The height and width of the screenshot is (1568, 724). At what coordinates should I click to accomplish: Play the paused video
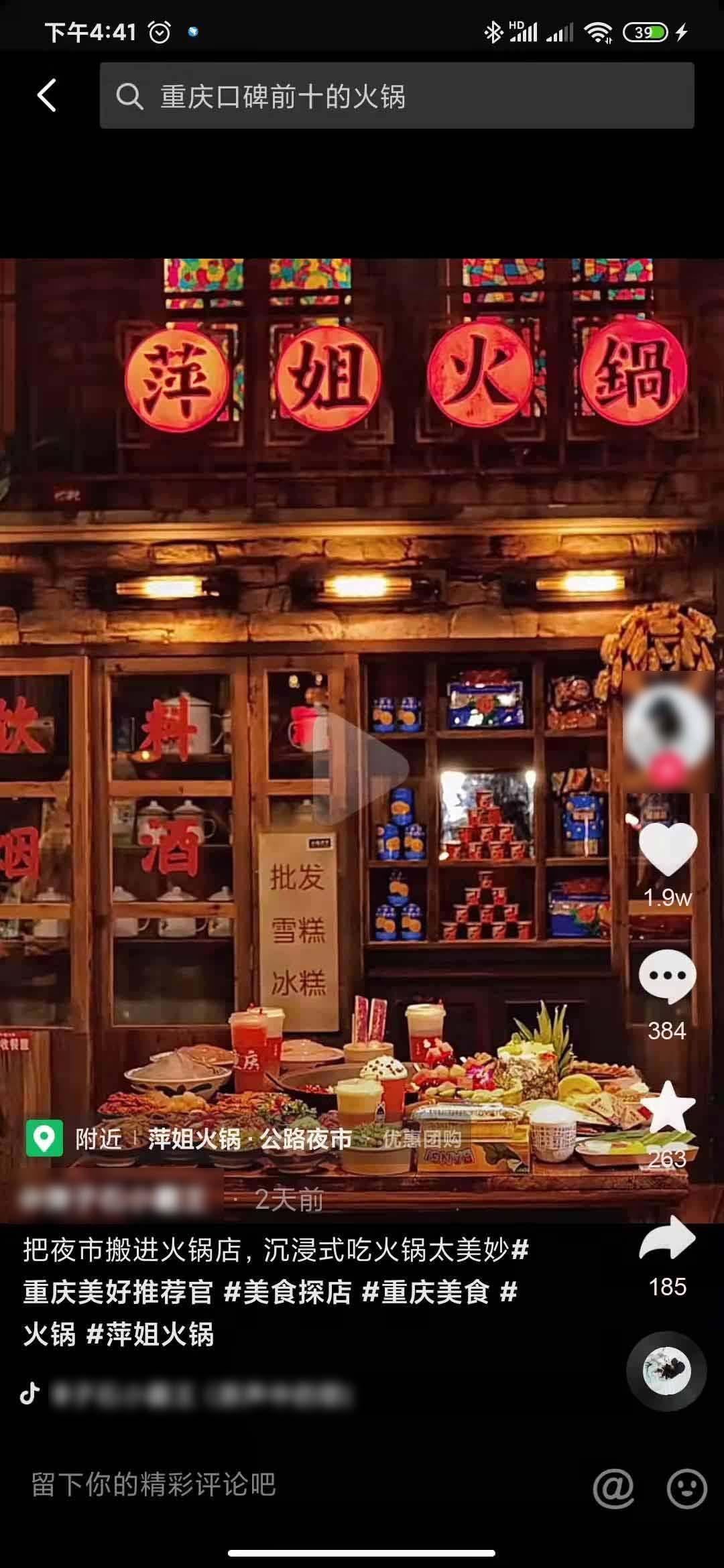[x=361, y=769]
